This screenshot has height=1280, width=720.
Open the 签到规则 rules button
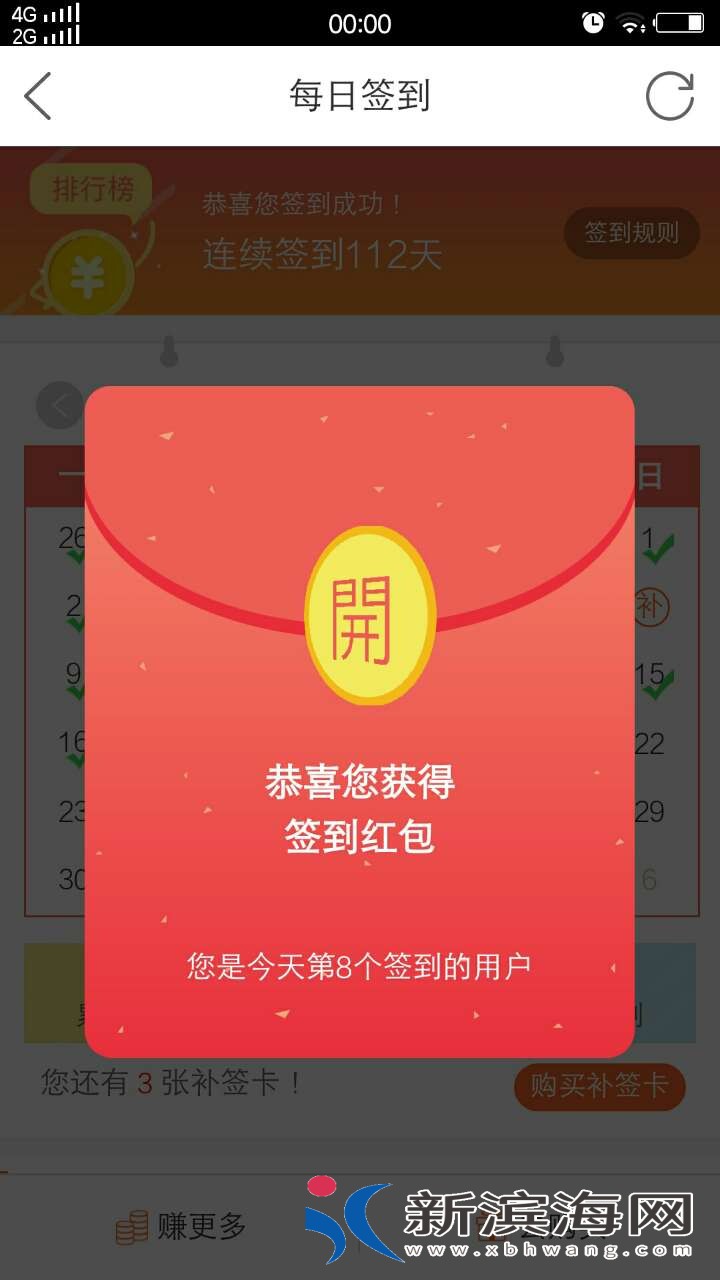631,233
